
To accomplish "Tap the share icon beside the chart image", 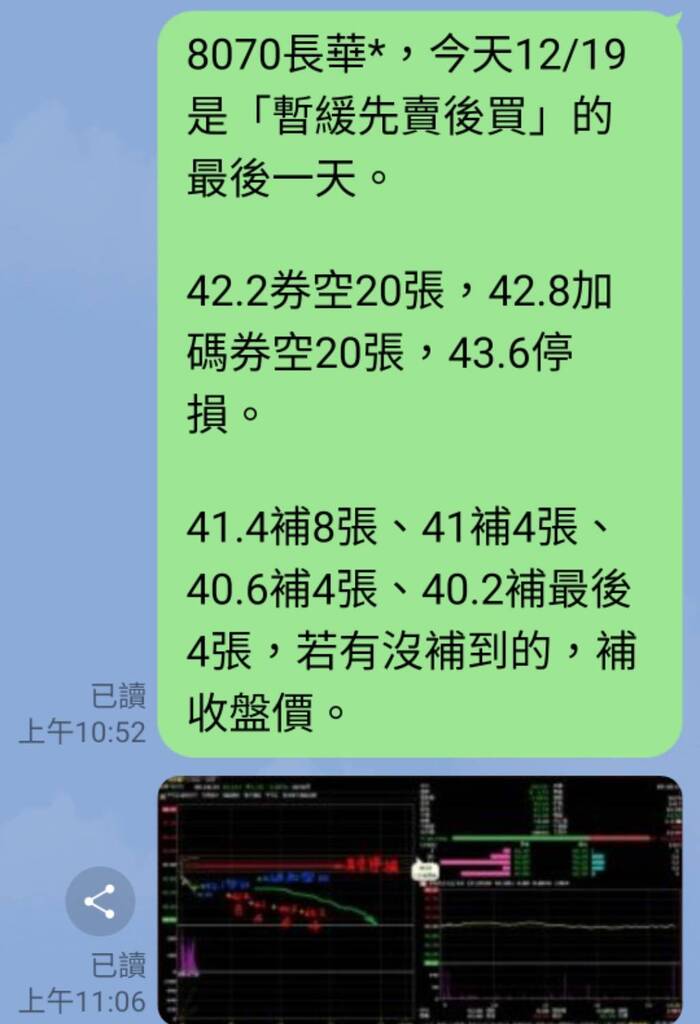I will (x=100, y=901).
